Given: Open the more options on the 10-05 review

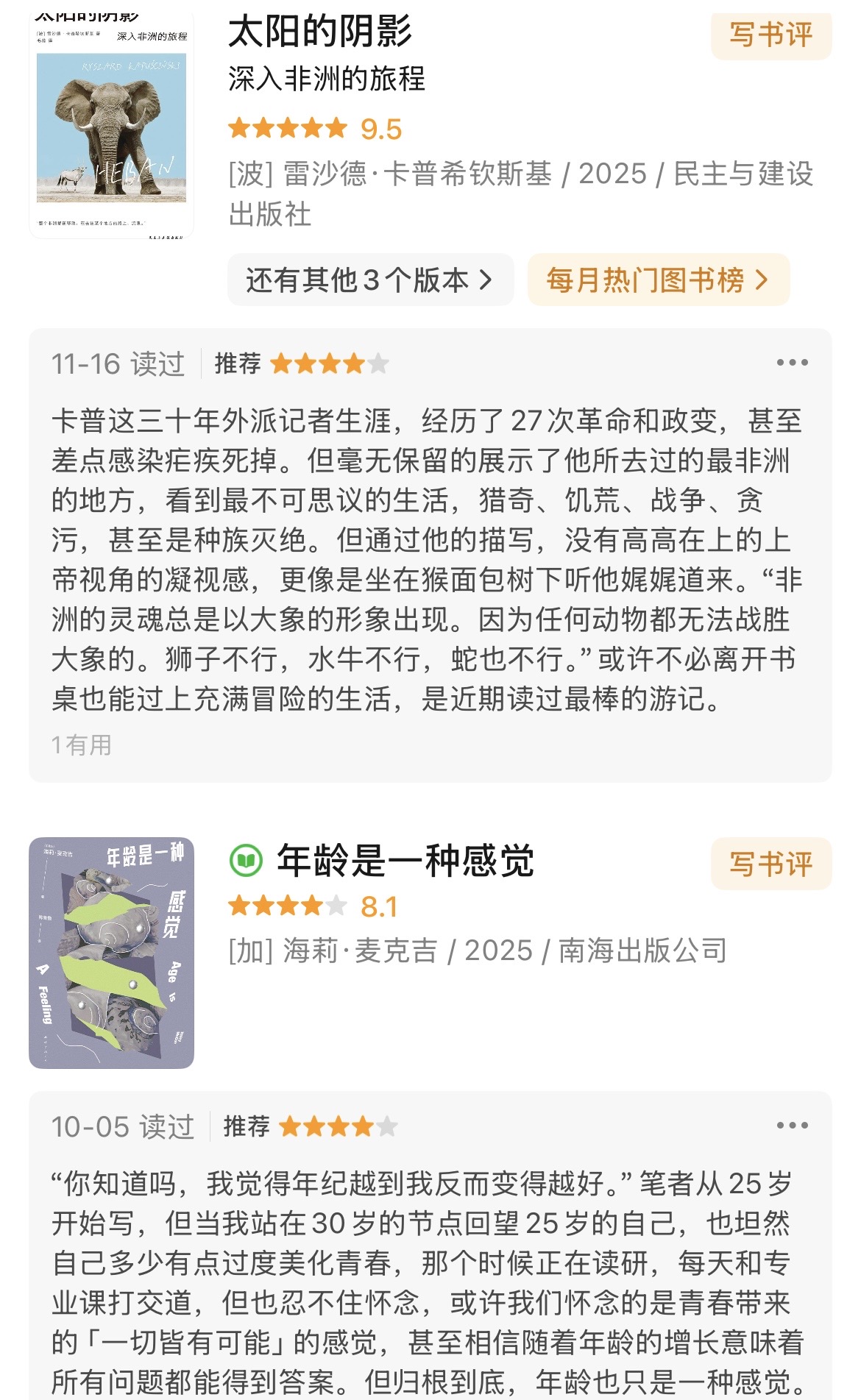Looking at the screenshot, I should coord(792,1126).
